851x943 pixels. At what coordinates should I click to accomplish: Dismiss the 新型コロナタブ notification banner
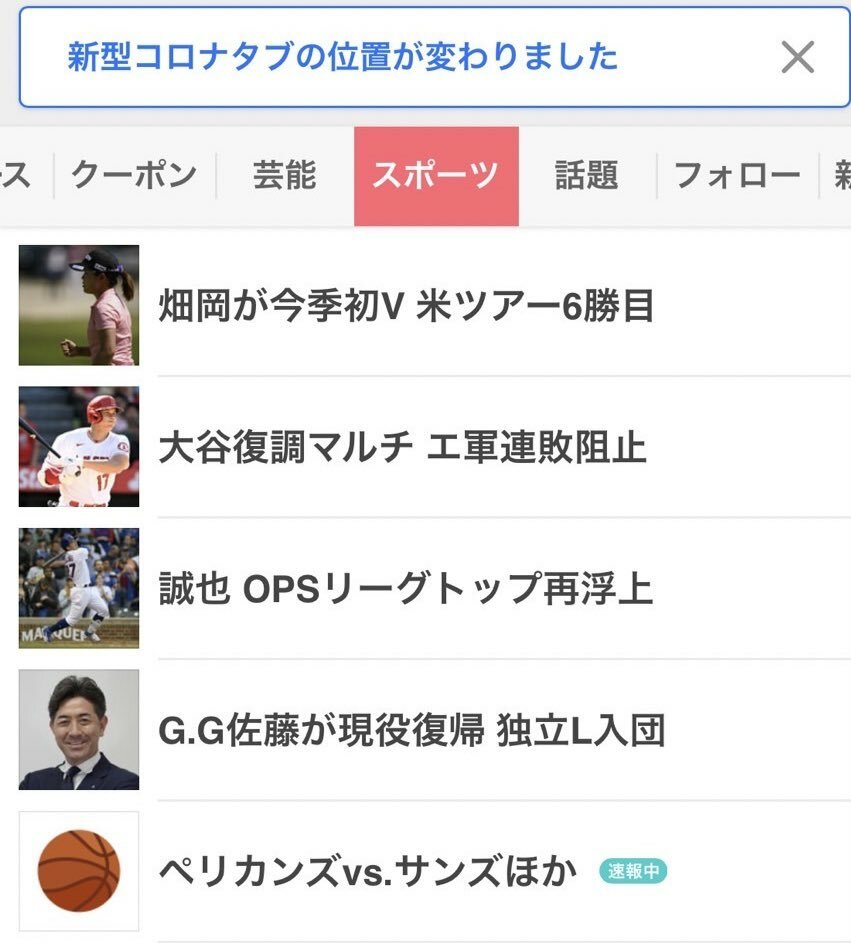[797, 58]
